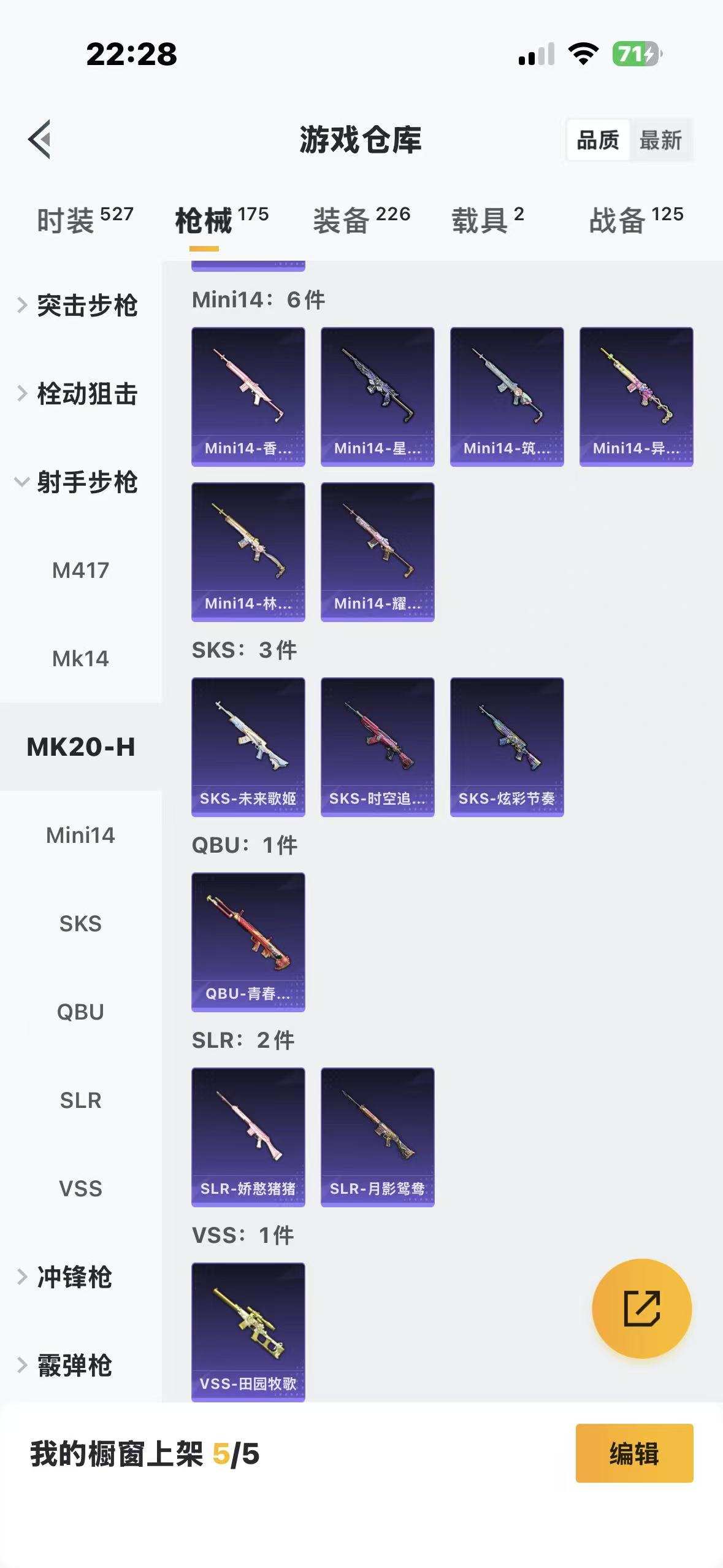Open the SLR-娇憨猪猪 skin

248,1137
